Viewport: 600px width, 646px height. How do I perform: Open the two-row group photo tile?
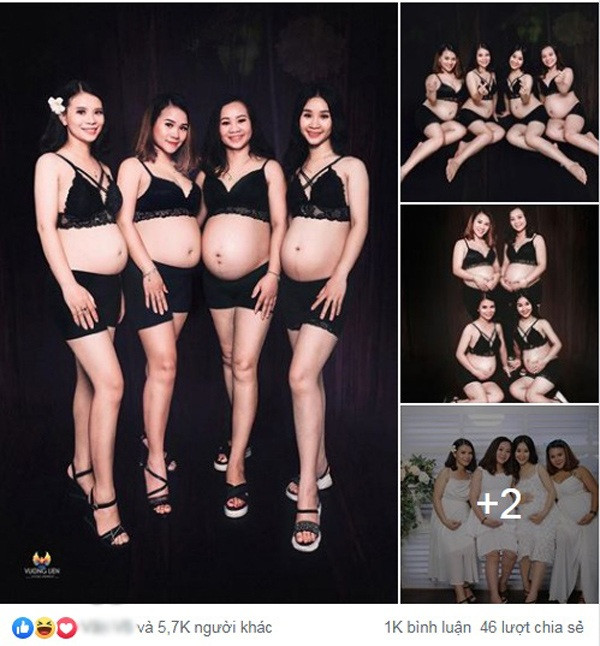[x=497, y=302]
